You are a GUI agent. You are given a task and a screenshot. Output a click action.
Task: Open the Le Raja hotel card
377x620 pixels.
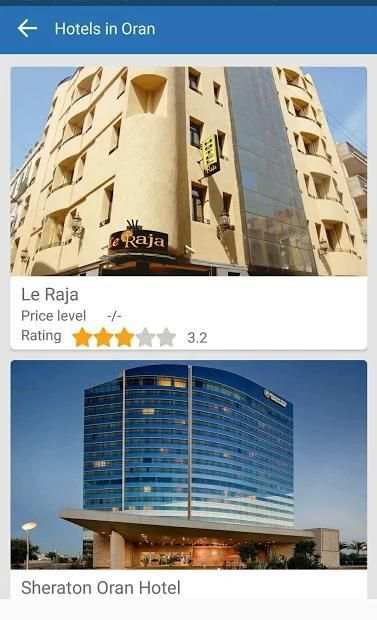[x=189, y=208]
